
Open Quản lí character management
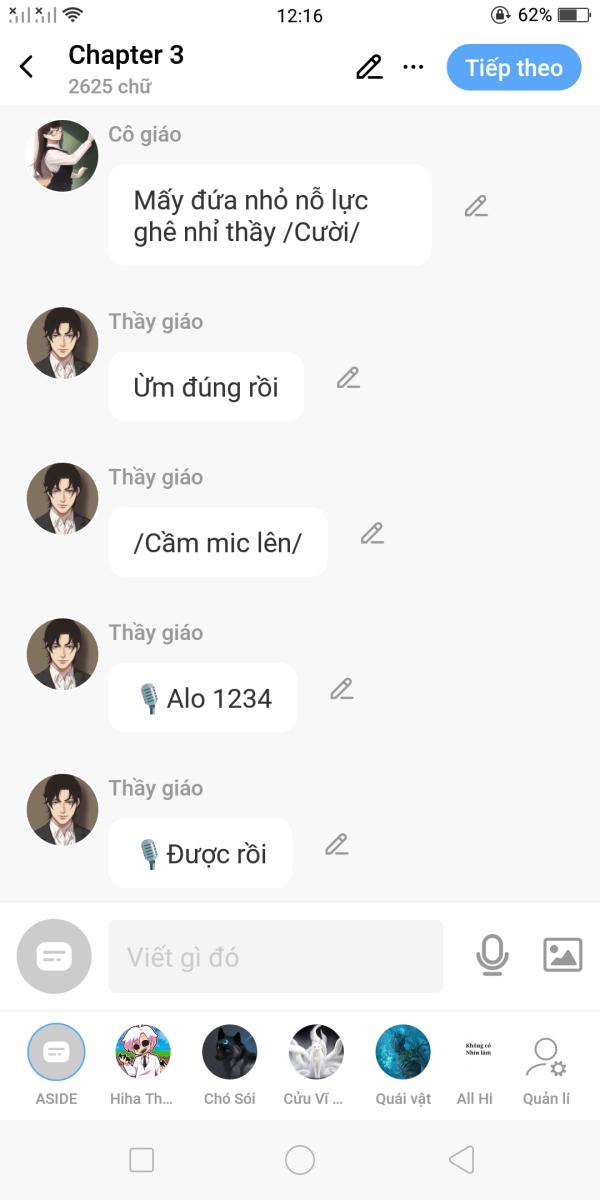point(546,1058)
